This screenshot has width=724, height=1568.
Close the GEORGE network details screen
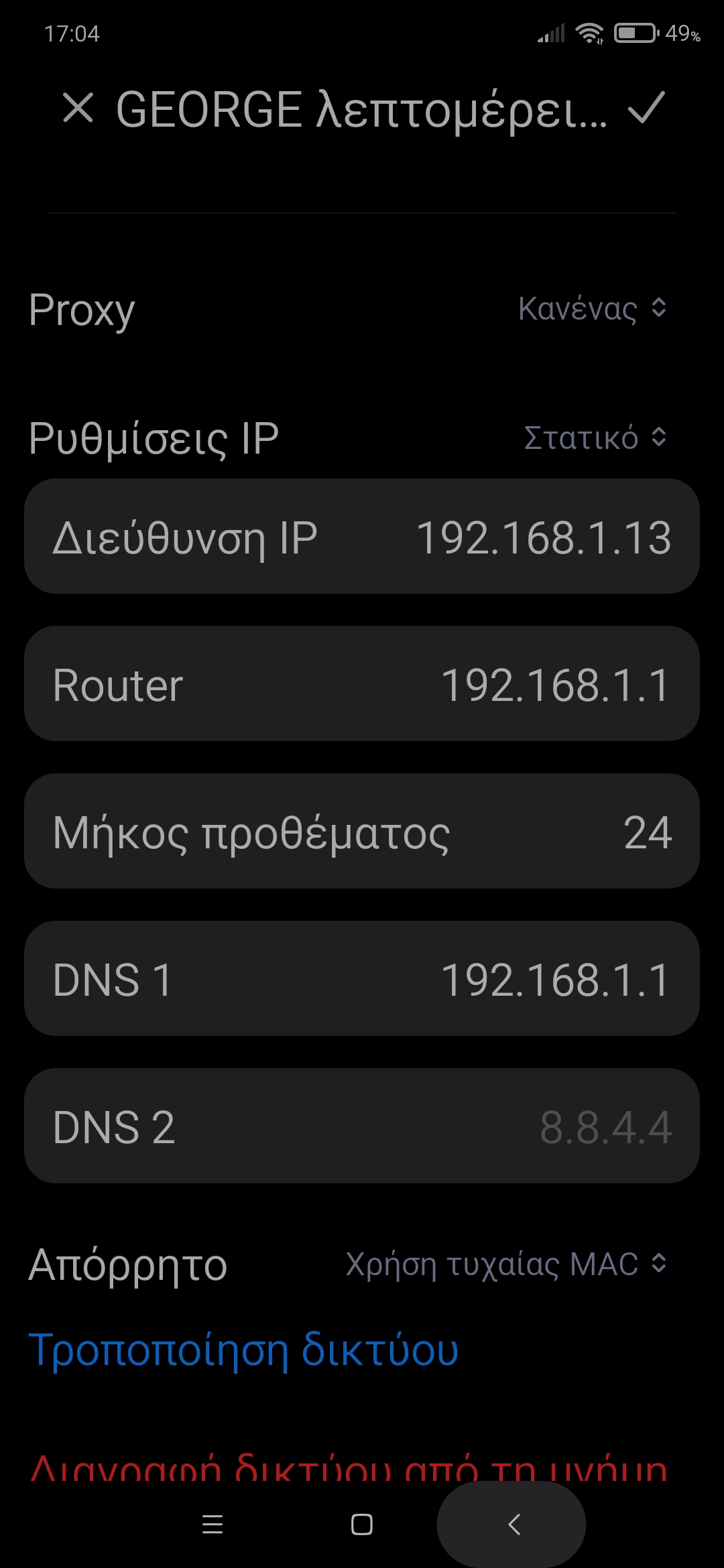[x=78, y=109]
